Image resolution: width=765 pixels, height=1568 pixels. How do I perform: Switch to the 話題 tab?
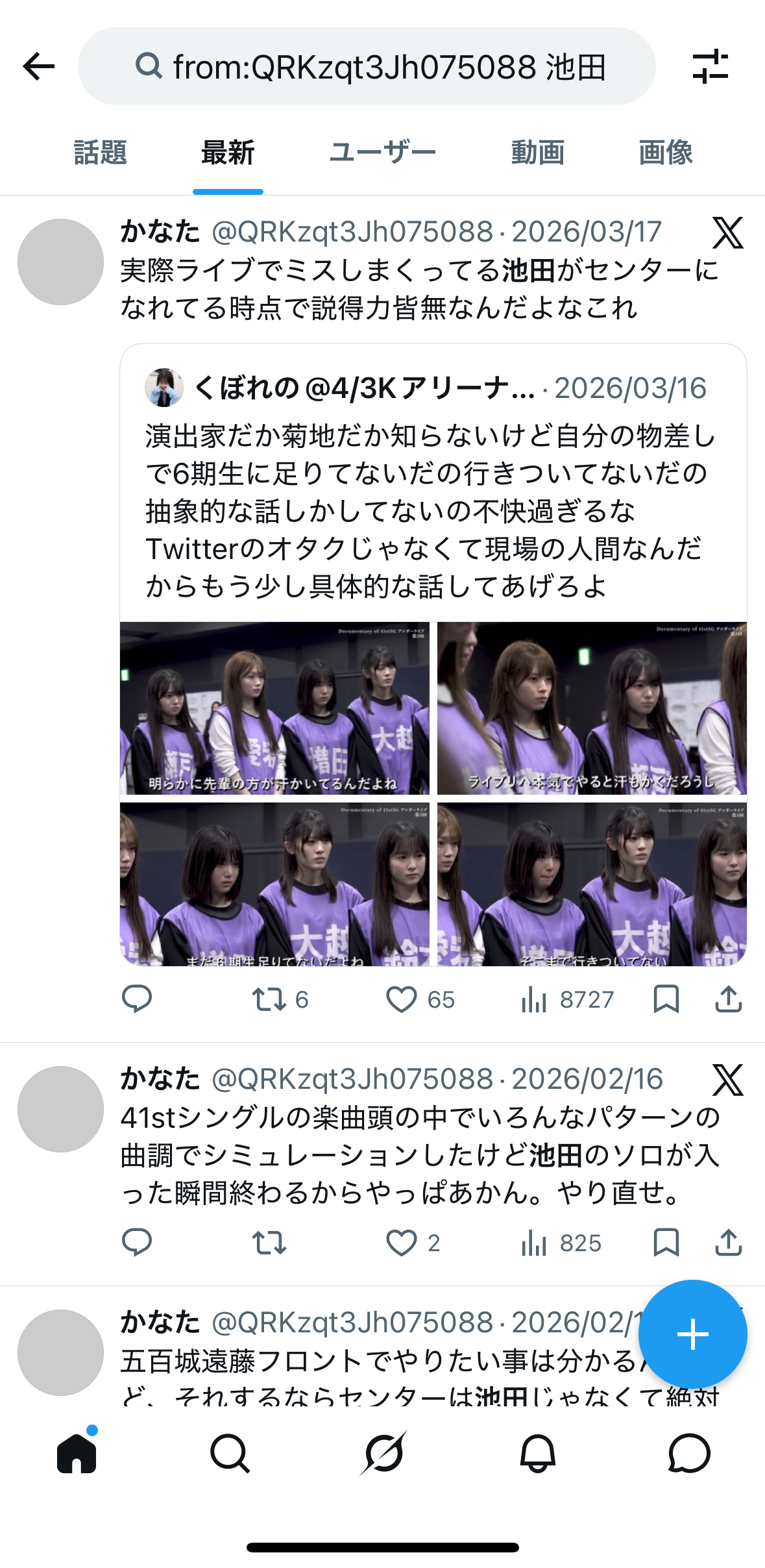(100, 153)
